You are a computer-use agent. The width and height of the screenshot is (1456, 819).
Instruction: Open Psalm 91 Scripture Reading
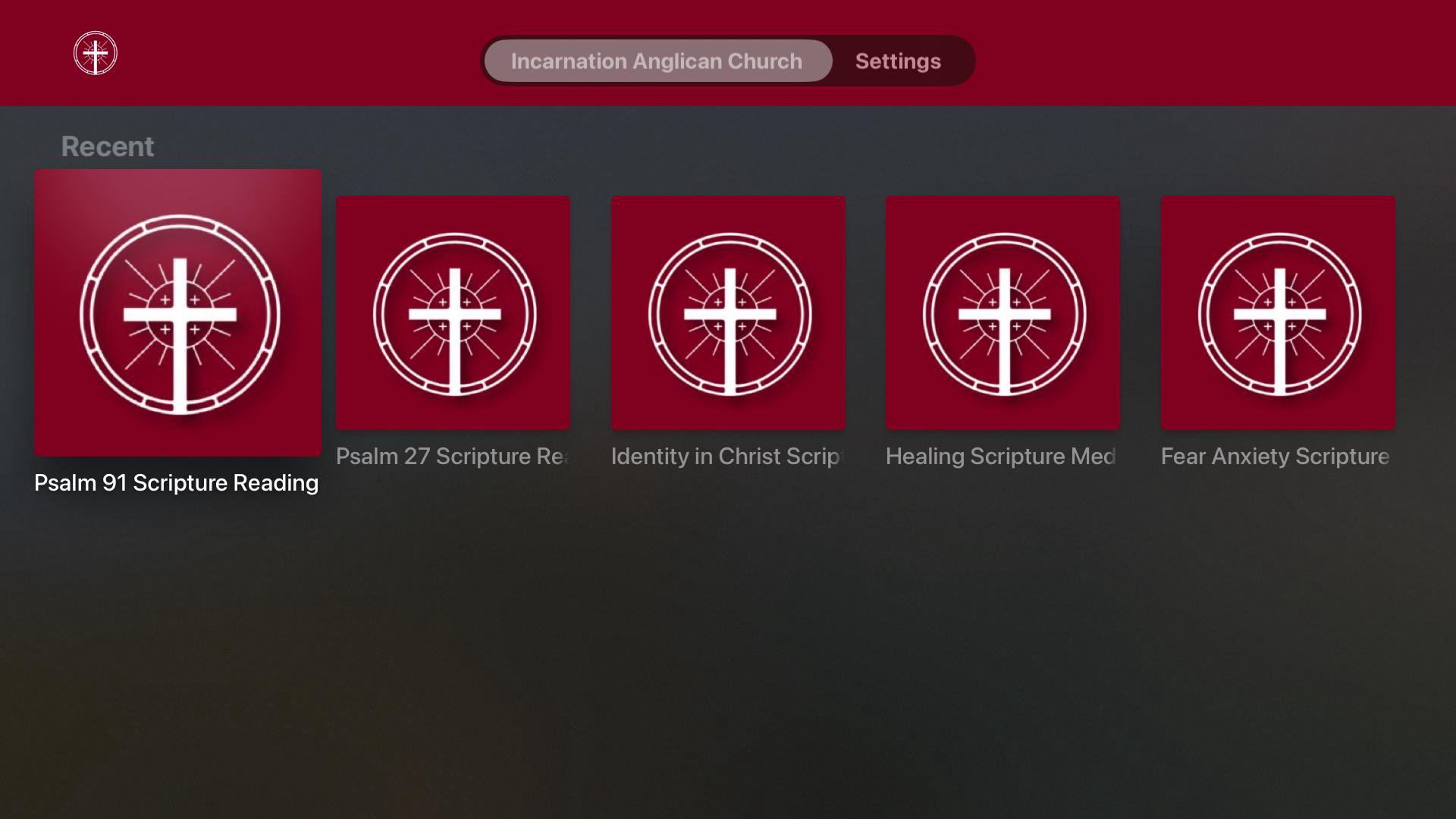[177, 313]
